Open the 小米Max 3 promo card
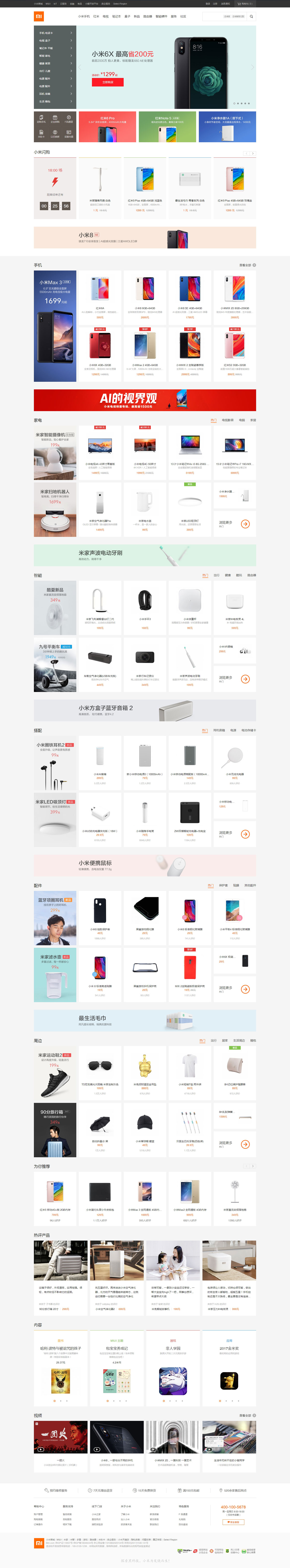Image resolution: width=290 pixels, height=1568 pixels. 55,326
